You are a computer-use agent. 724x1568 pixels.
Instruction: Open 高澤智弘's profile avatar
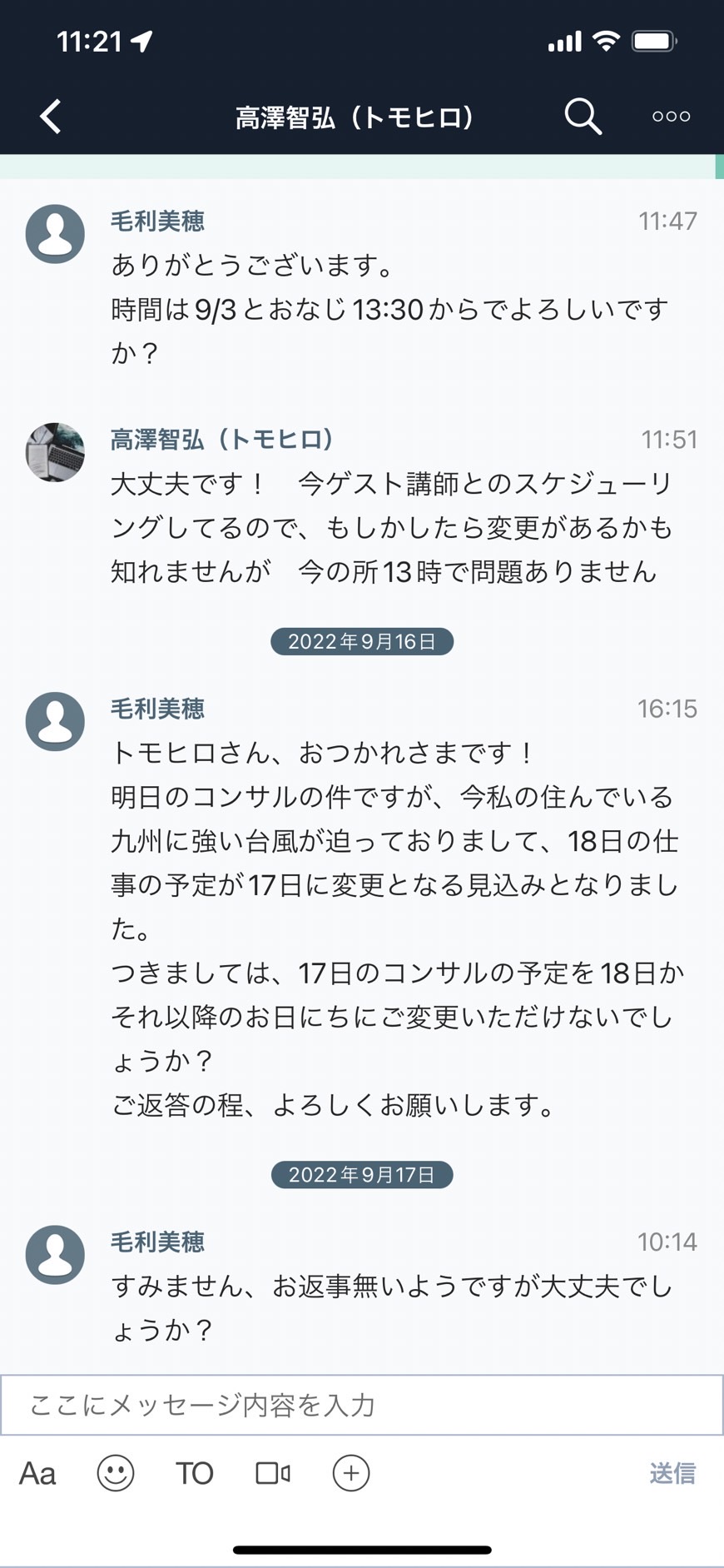pyautogui.click(x=55, y=452)
